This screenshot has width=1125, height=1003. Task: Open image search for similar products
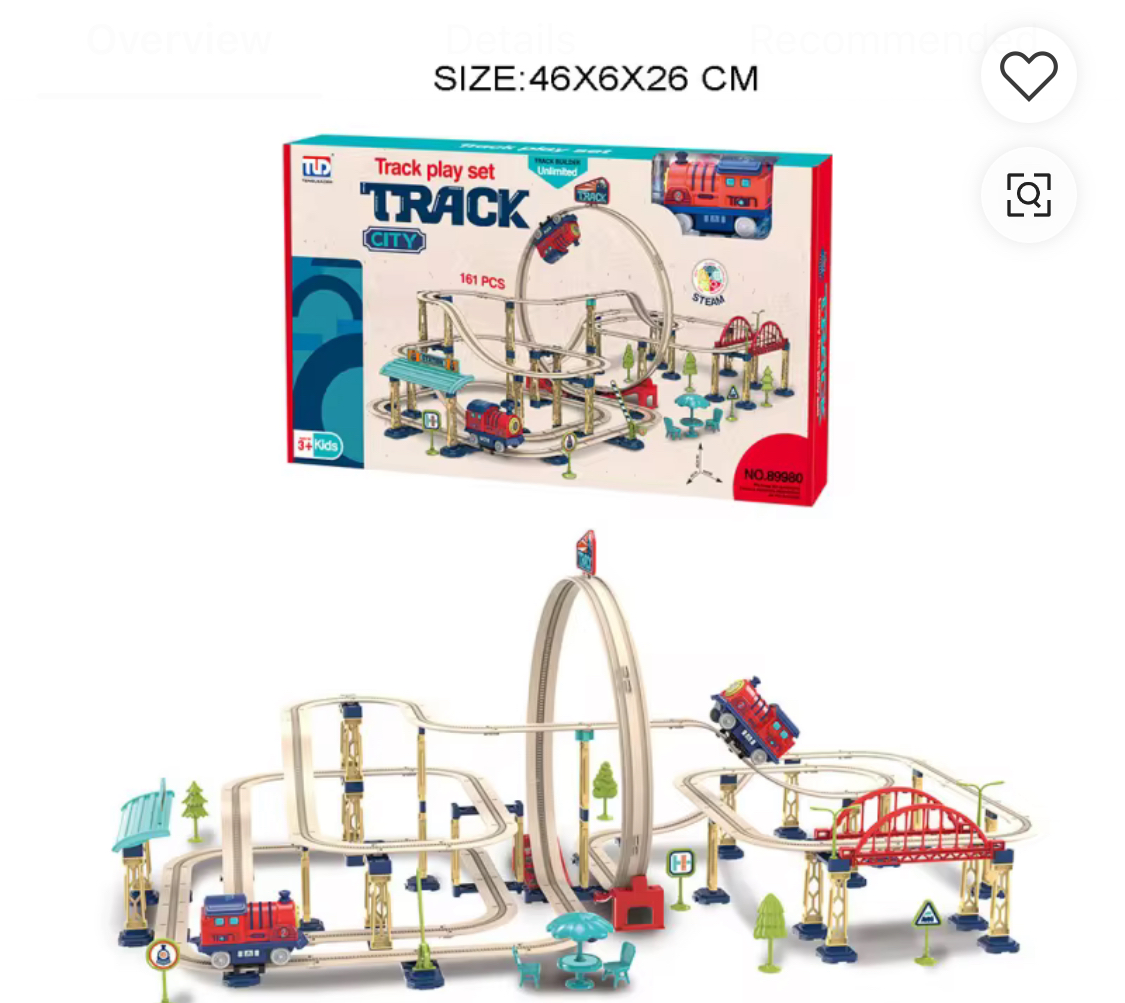1028,194
